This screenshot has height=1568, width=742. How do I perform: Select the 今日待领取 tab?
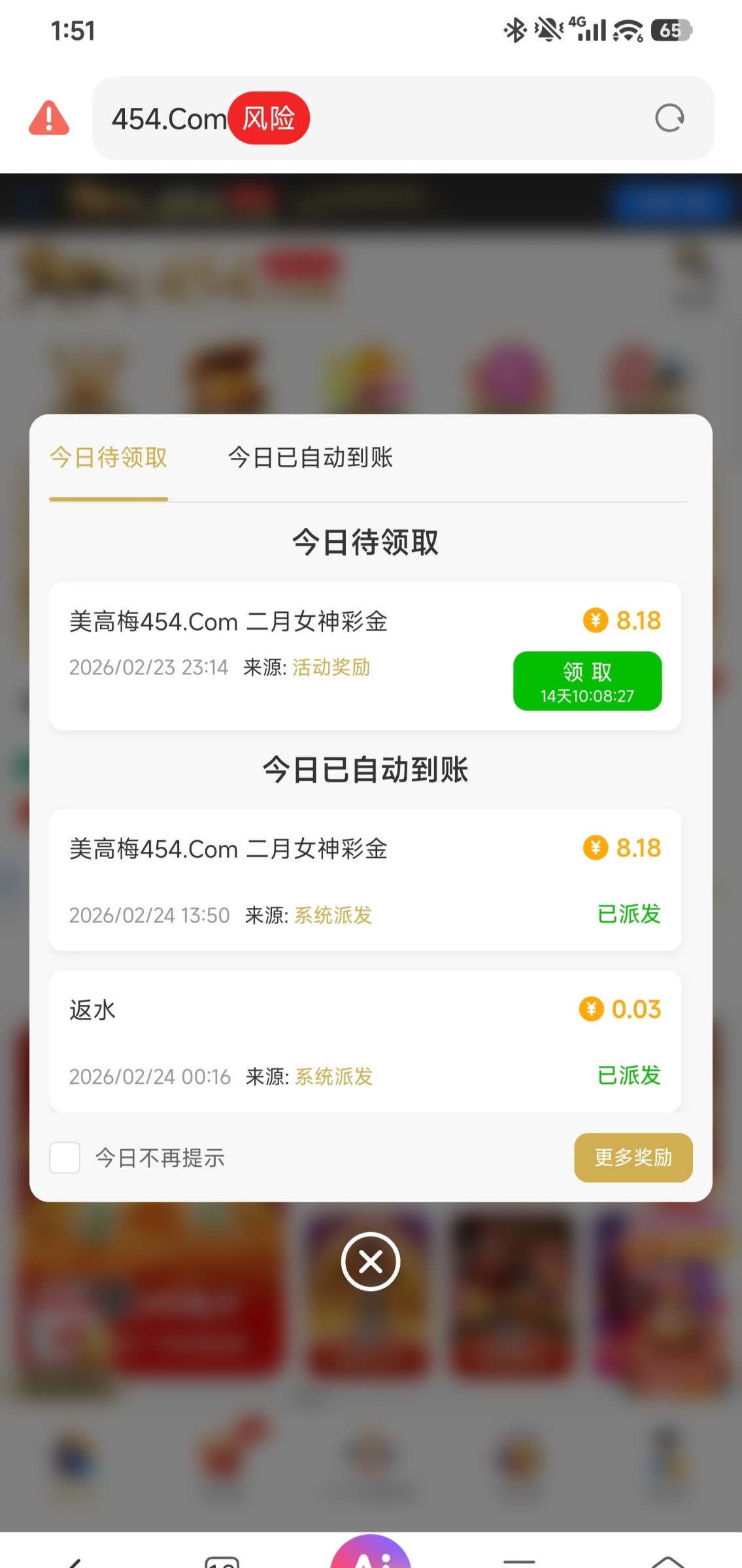(x=109, y=458)
